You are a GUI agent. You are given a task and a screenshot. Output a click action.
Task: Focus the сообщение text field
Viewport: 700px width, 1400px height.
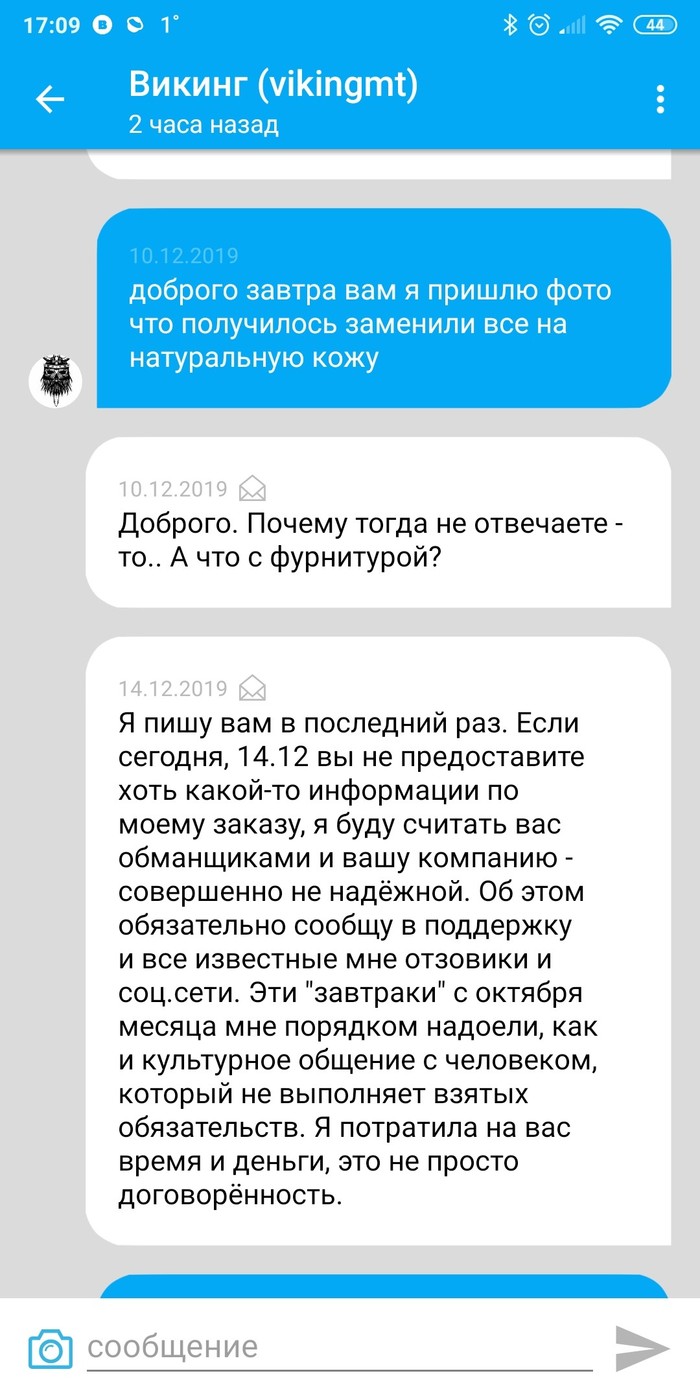[x=340, y=1346]
